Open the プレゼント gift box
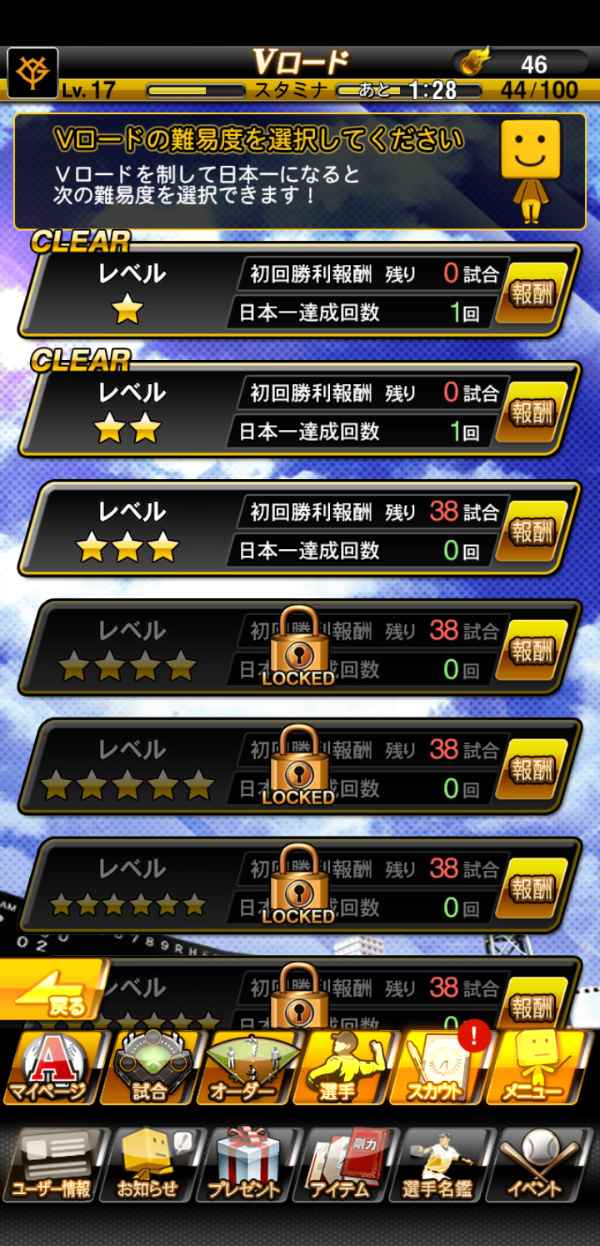 point(250,1165)
